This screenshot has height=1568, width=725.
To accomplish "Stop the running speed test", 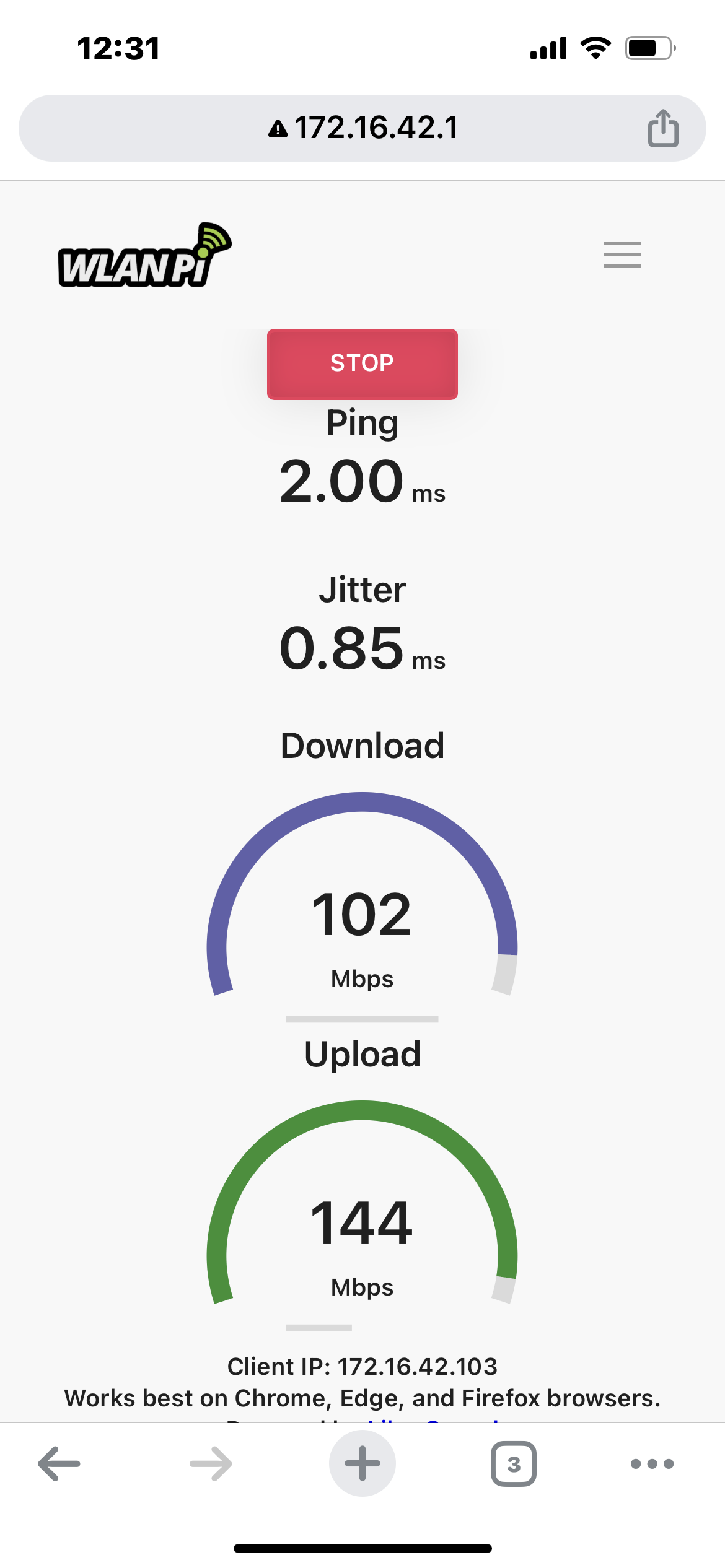I will point(362,364).
